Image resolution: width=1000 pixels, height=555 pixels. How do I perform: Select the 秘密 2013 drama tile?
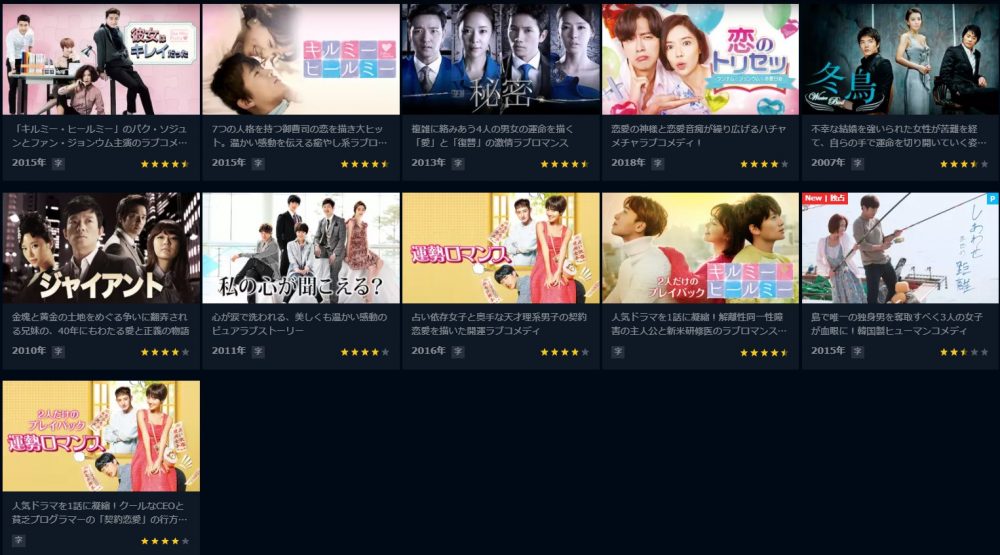tap(501, 60)
